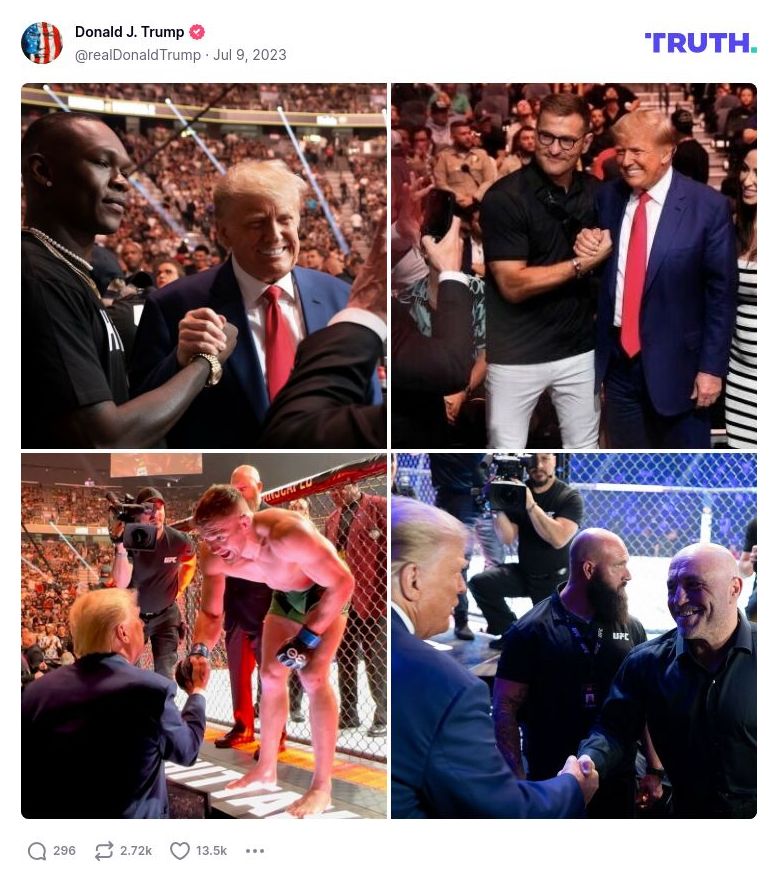Click the 13.5k likes count
Viewport: 778px width, 881px height.
click(x=211, y=850)
